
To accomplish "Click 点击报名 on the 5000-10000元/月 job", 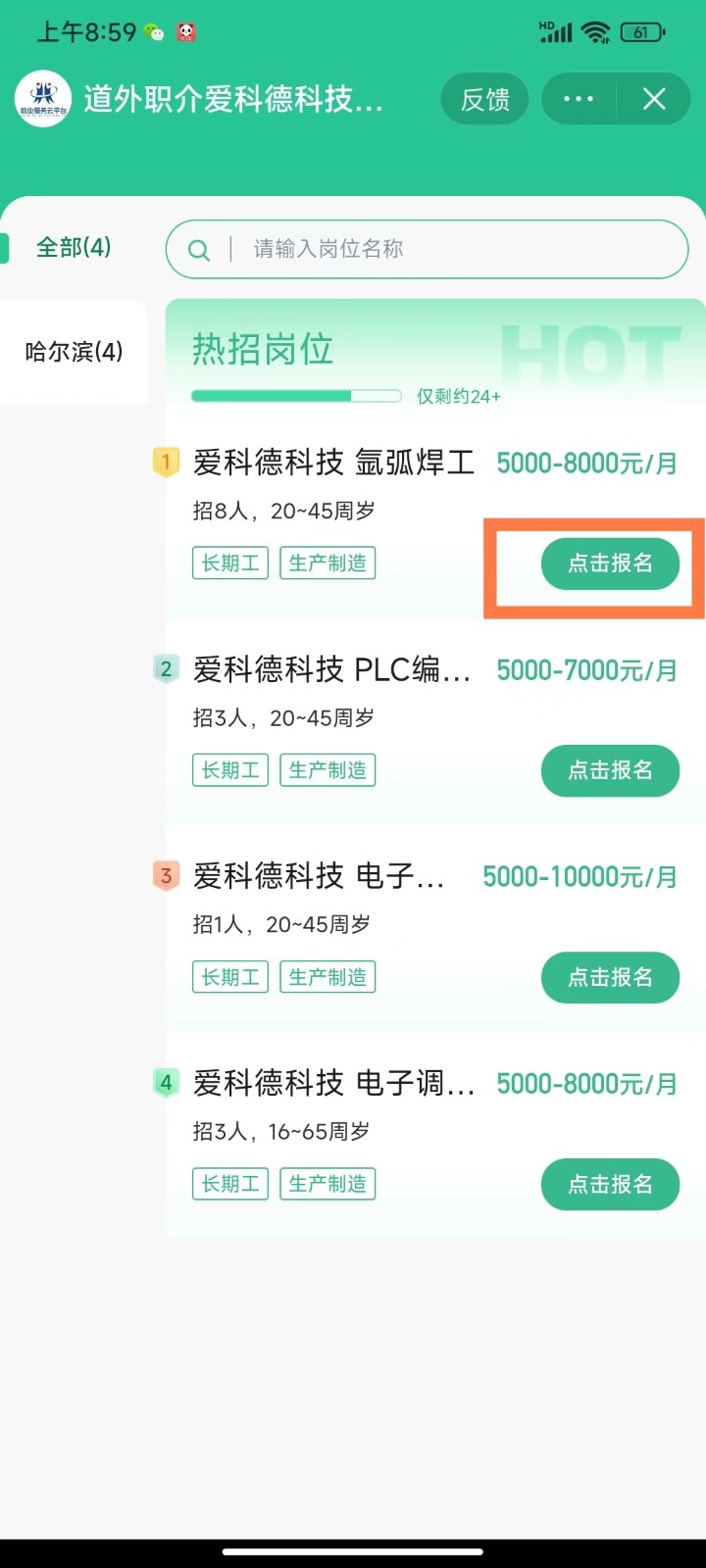I will pyautogui.click(x=610, y=977).
